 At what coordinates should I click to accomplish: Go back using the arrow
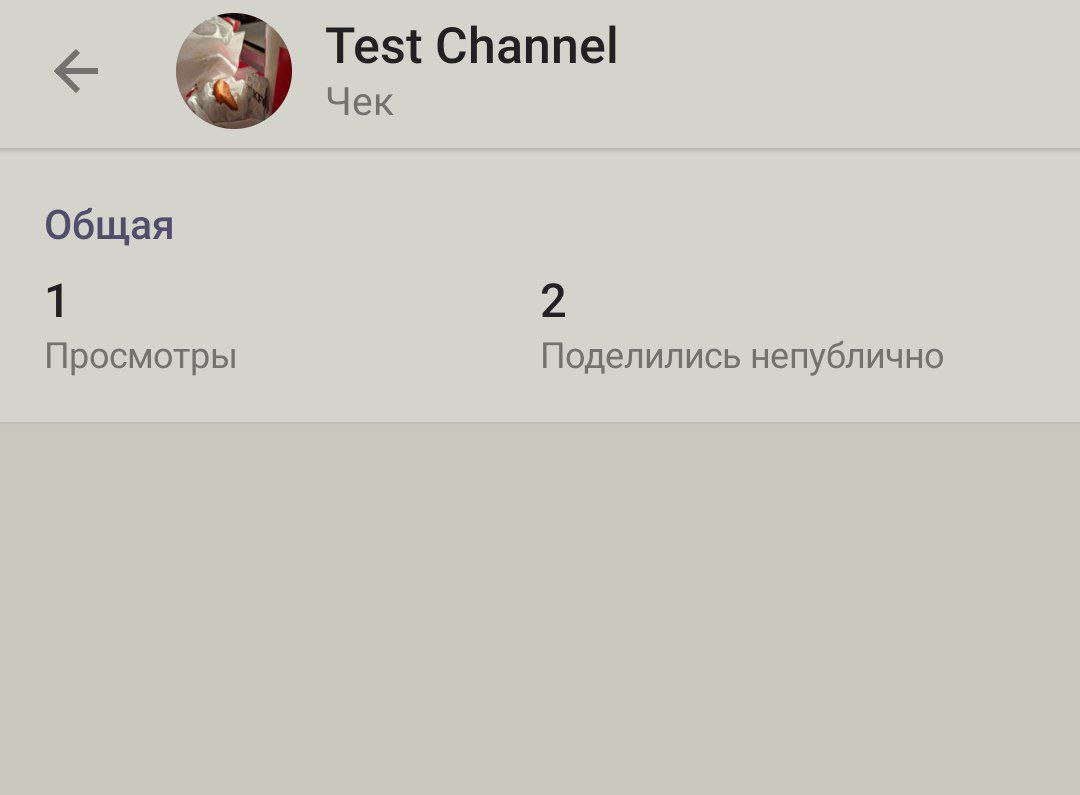[76, 72]
